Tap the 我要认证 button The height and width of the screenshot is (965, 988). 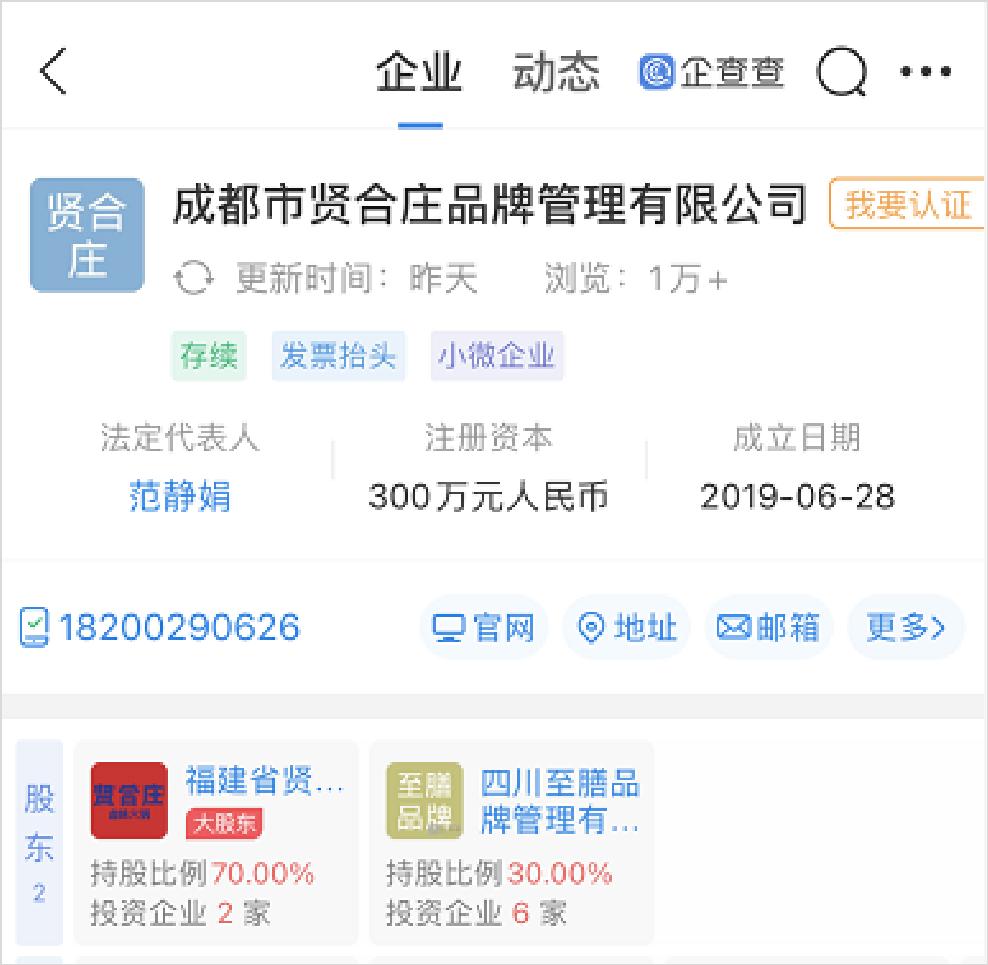[908, 205]
